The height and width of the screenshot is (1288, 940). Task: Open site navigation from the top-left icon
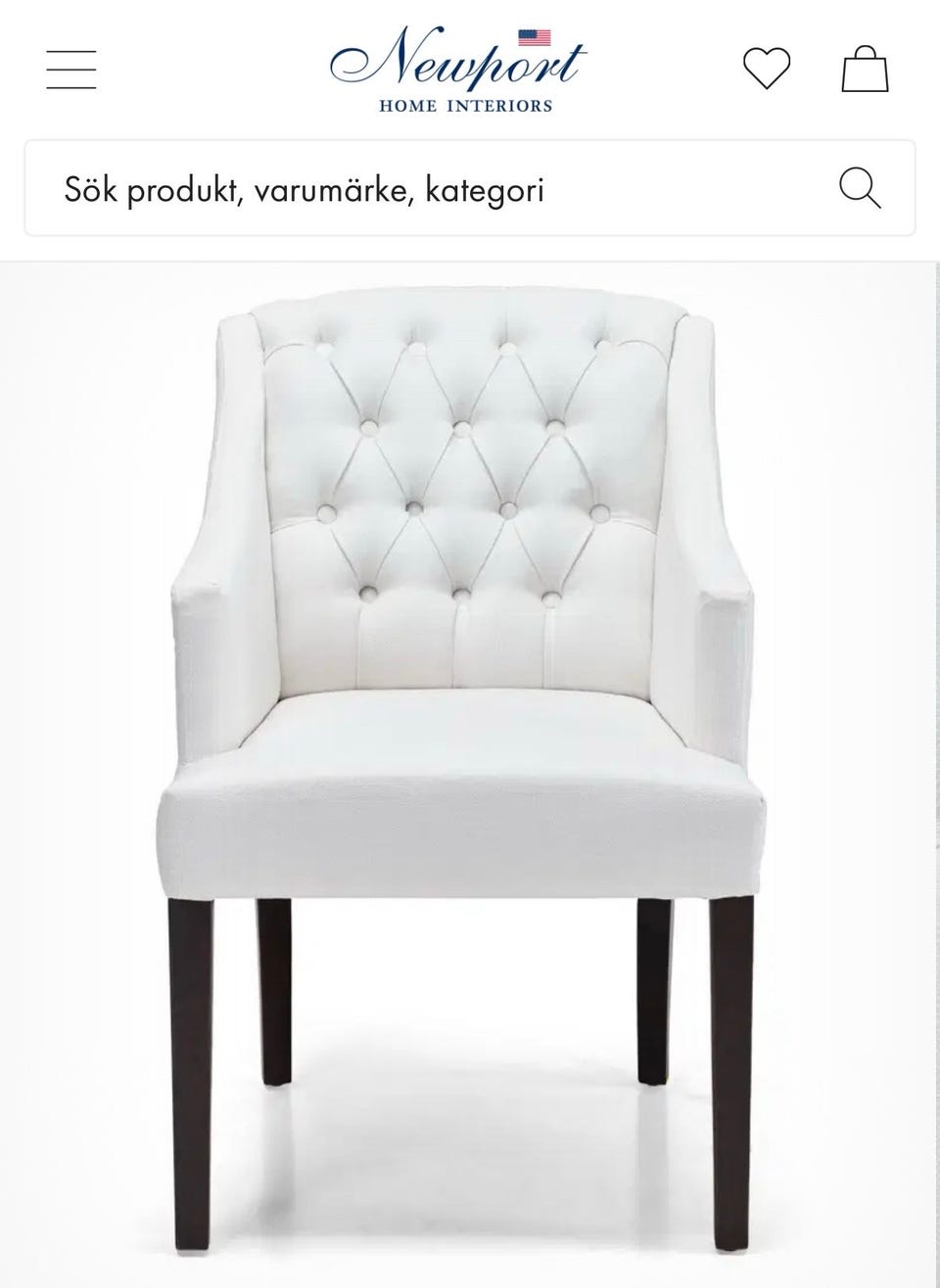coord(69,69)
